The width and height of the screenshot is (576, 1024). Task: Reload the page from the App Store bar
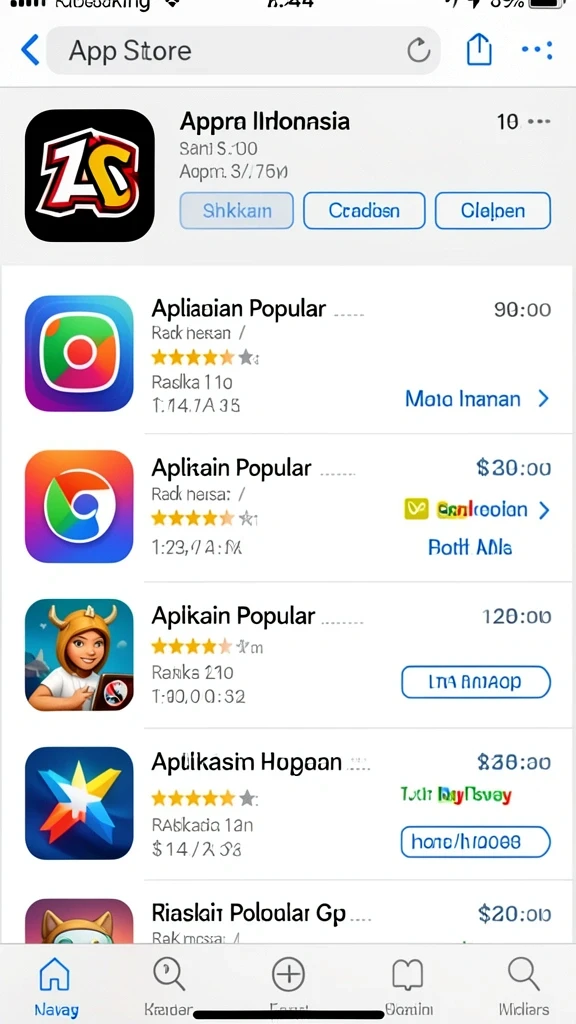(419, 50)
